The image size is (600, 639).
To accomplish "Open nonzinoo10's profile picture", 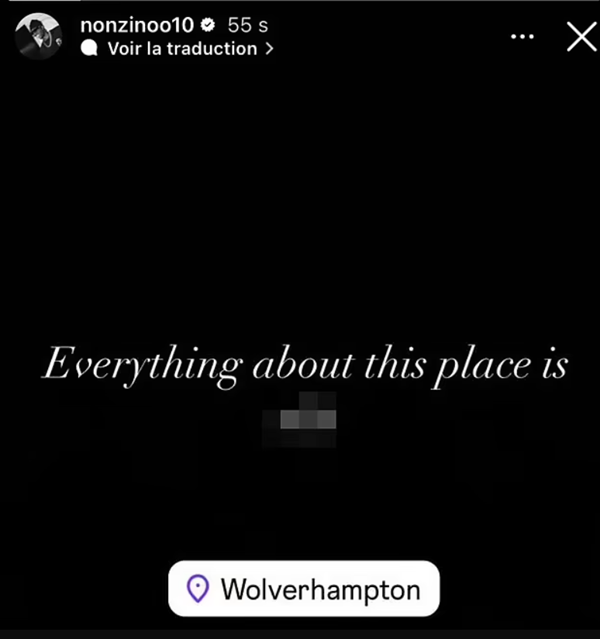I will tap(39, 37).
